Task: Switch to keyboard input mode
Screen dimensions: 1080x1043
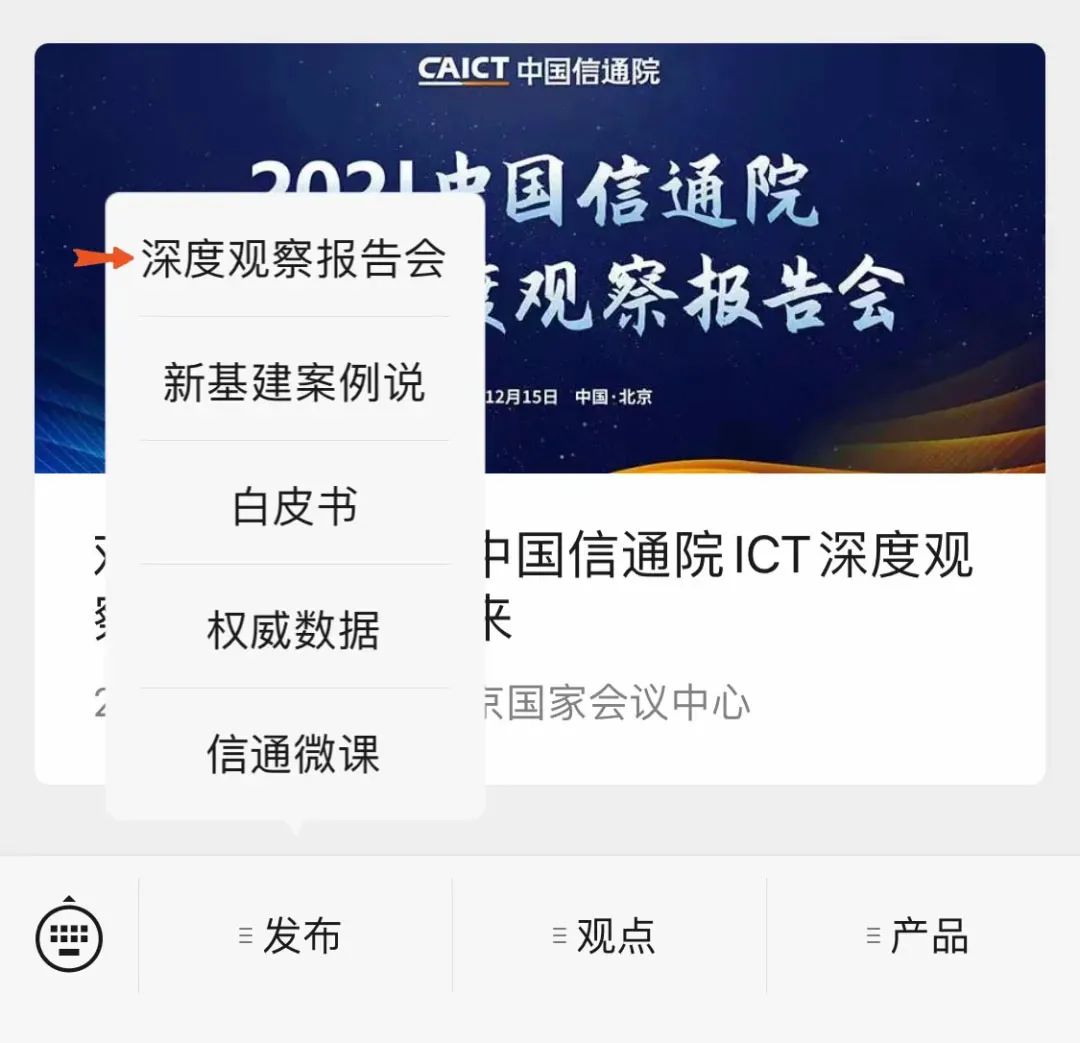Action: tap(69, 936)
